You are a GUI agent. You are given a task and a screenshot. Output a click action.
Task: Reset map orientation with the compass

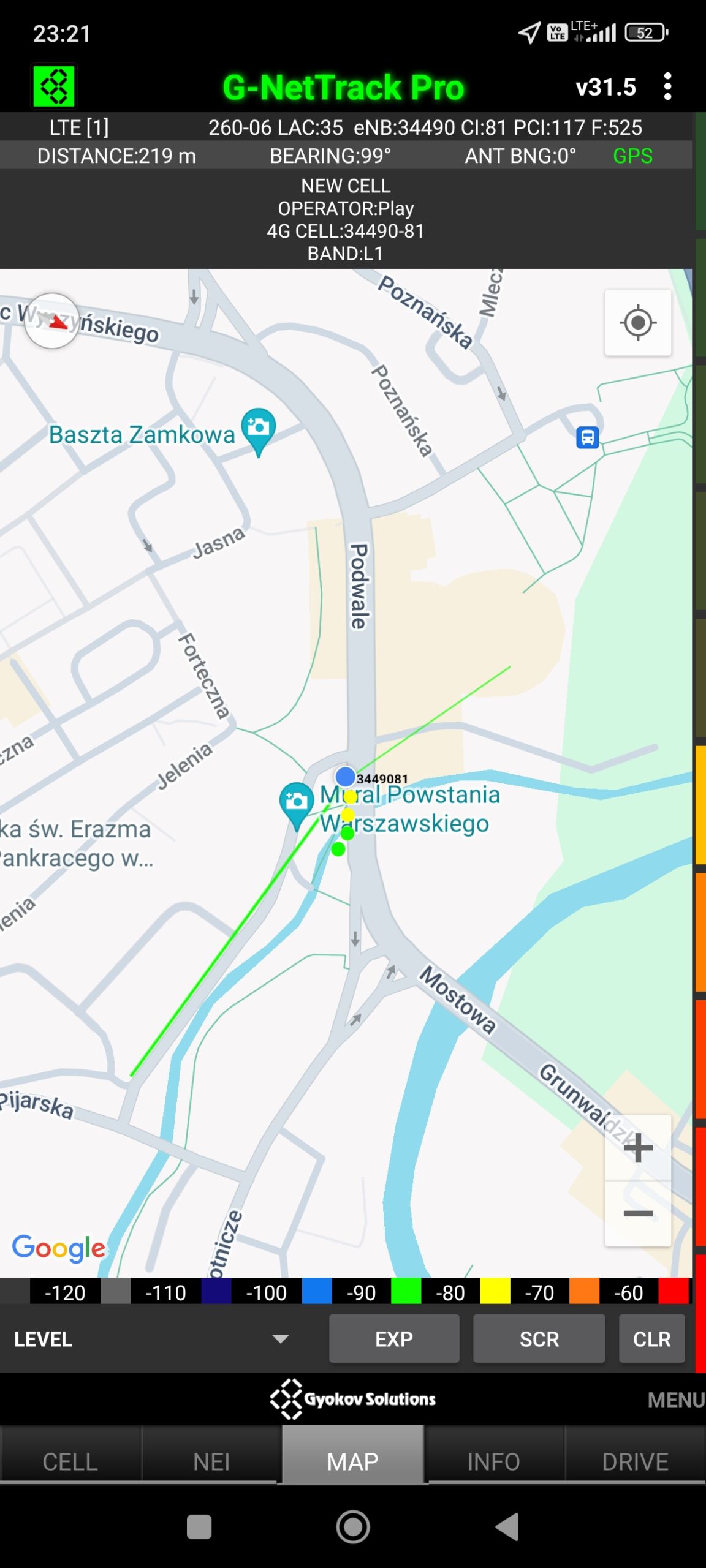[x=52, y=321]
